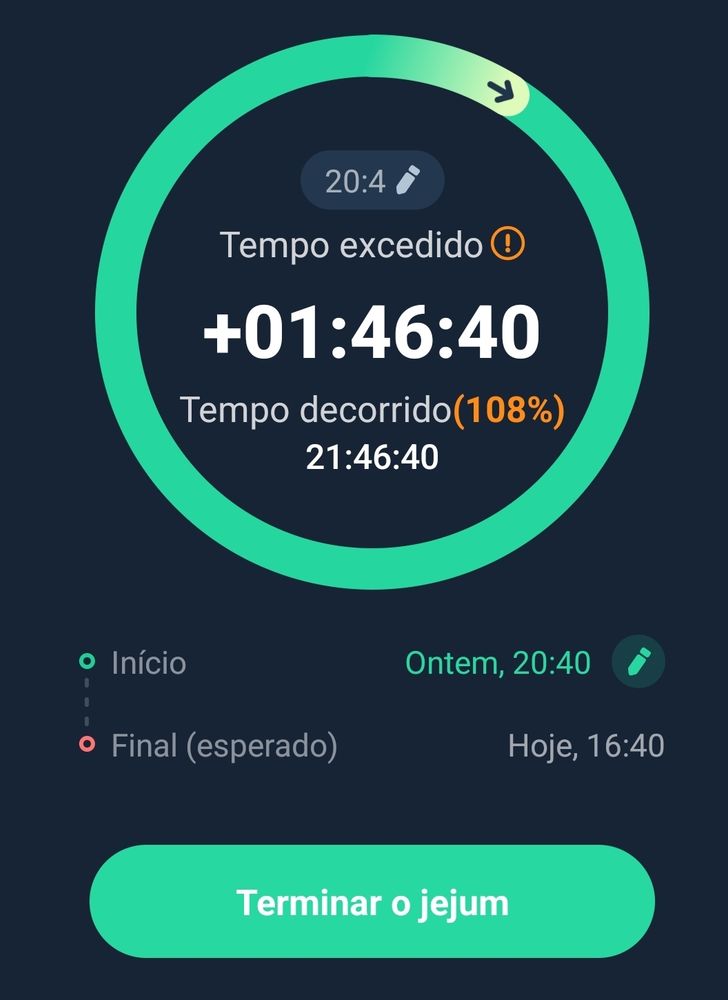The height and width of the screenshot is (1000, 728).
Task: Edit the Início start time
Action: [638, 662]
